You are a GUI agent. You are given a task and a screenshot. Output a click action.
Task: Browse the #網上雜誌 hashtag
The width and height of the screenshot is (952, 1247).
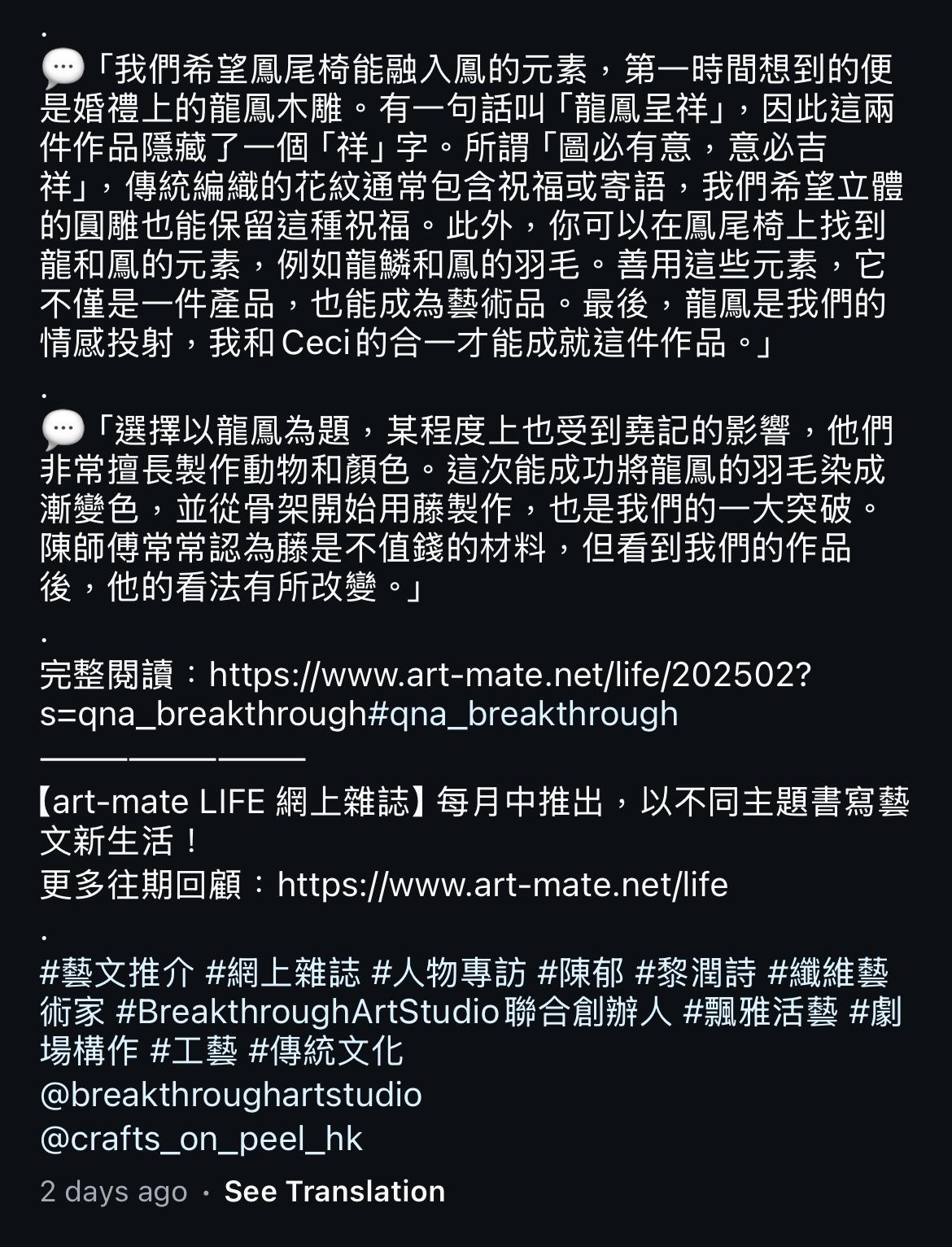click(x=283, y=972)
